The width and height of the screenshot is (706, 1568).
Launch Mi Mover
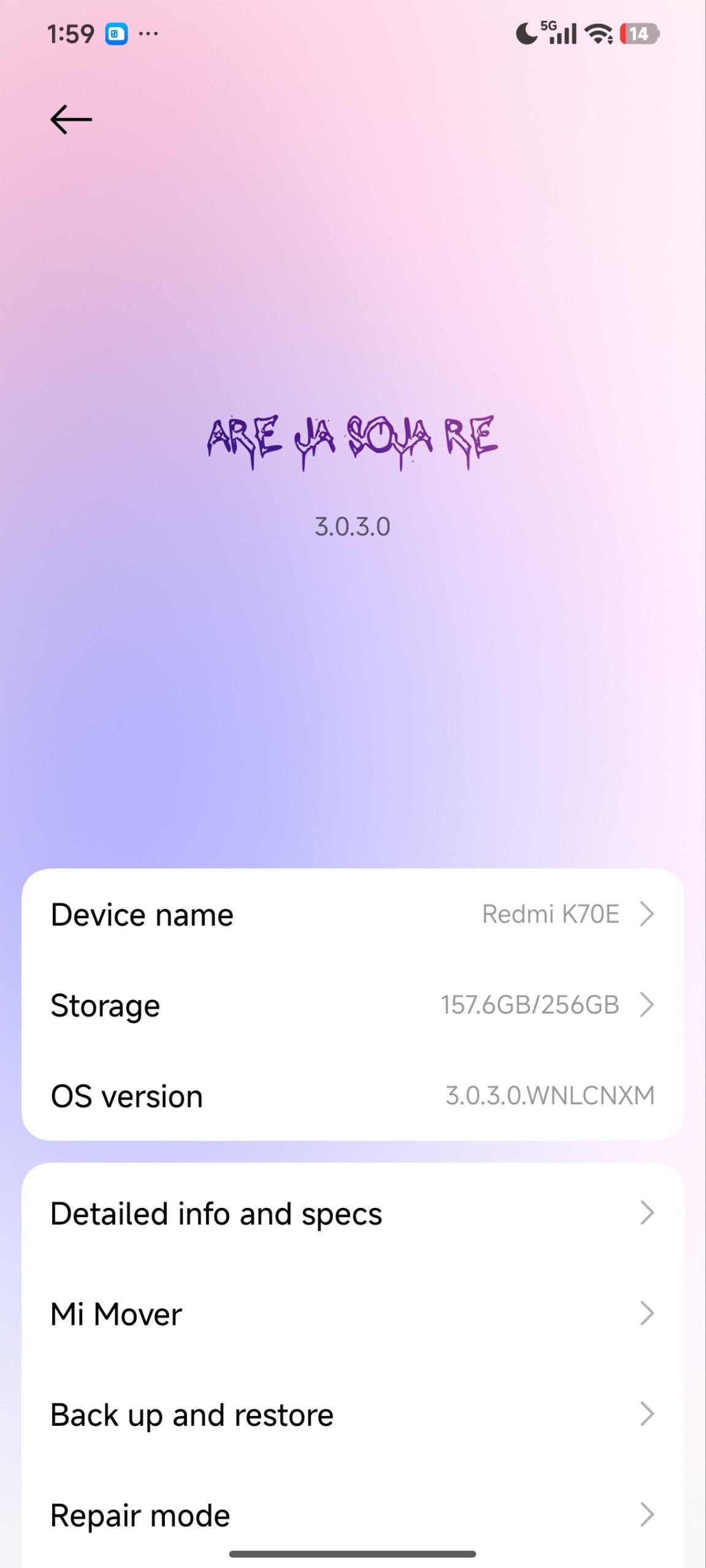tap(352, 1314)
